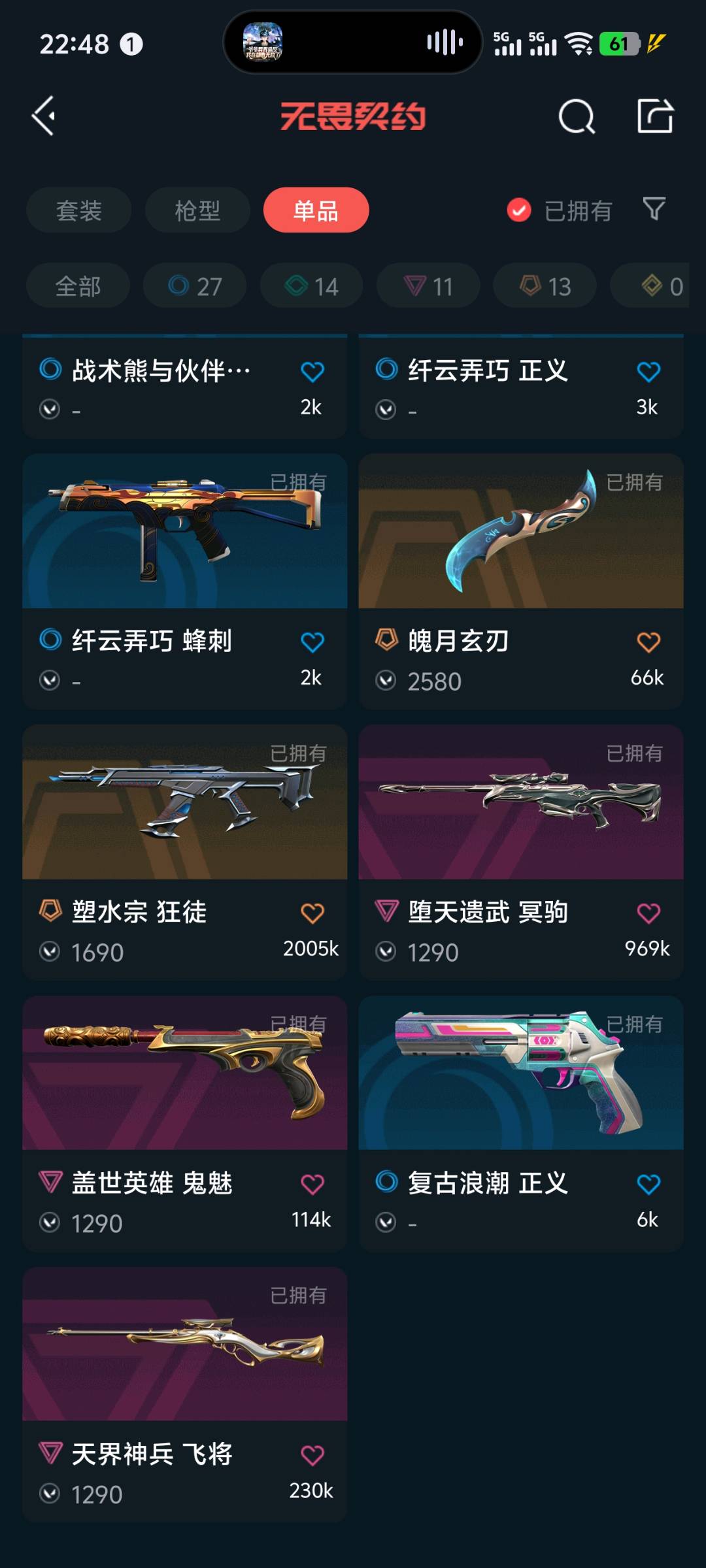Open the 魄月玄刃 knife card
This screenshot has width=706, height=1568.
[521, 581]
